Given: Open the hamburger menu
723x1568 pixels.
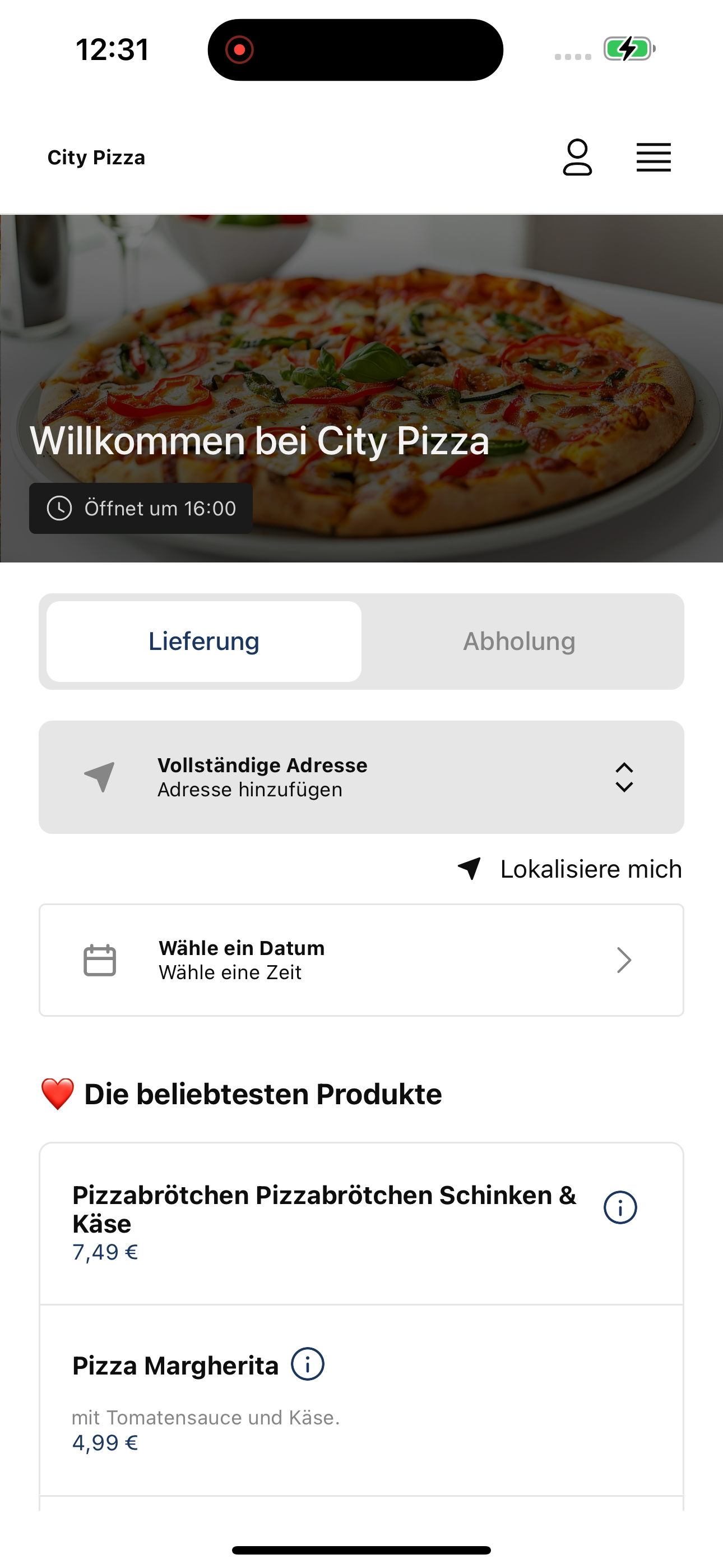Looking at the screenshot, I should coord(654,158).
